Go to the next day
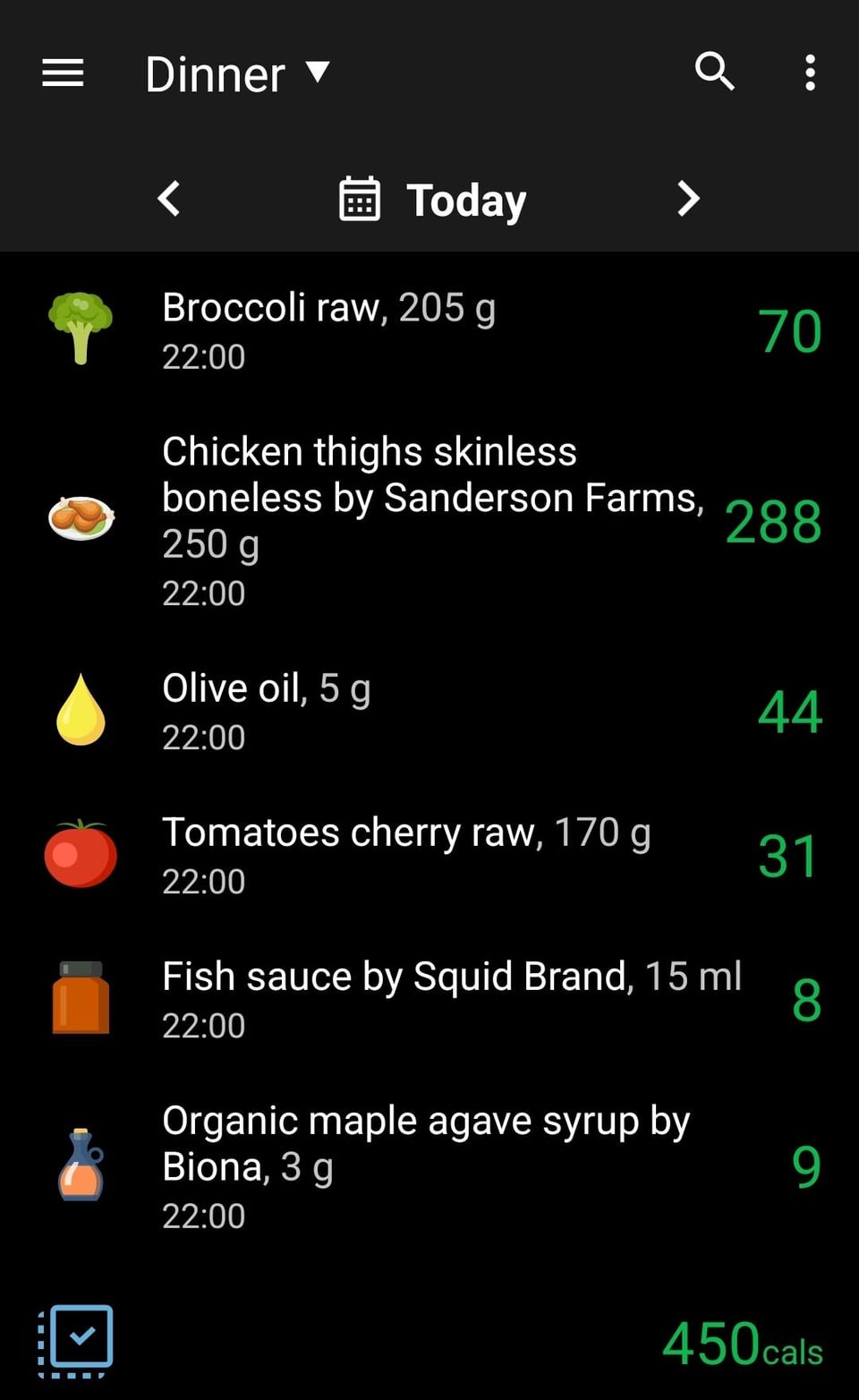 click(x=688, y=199)
